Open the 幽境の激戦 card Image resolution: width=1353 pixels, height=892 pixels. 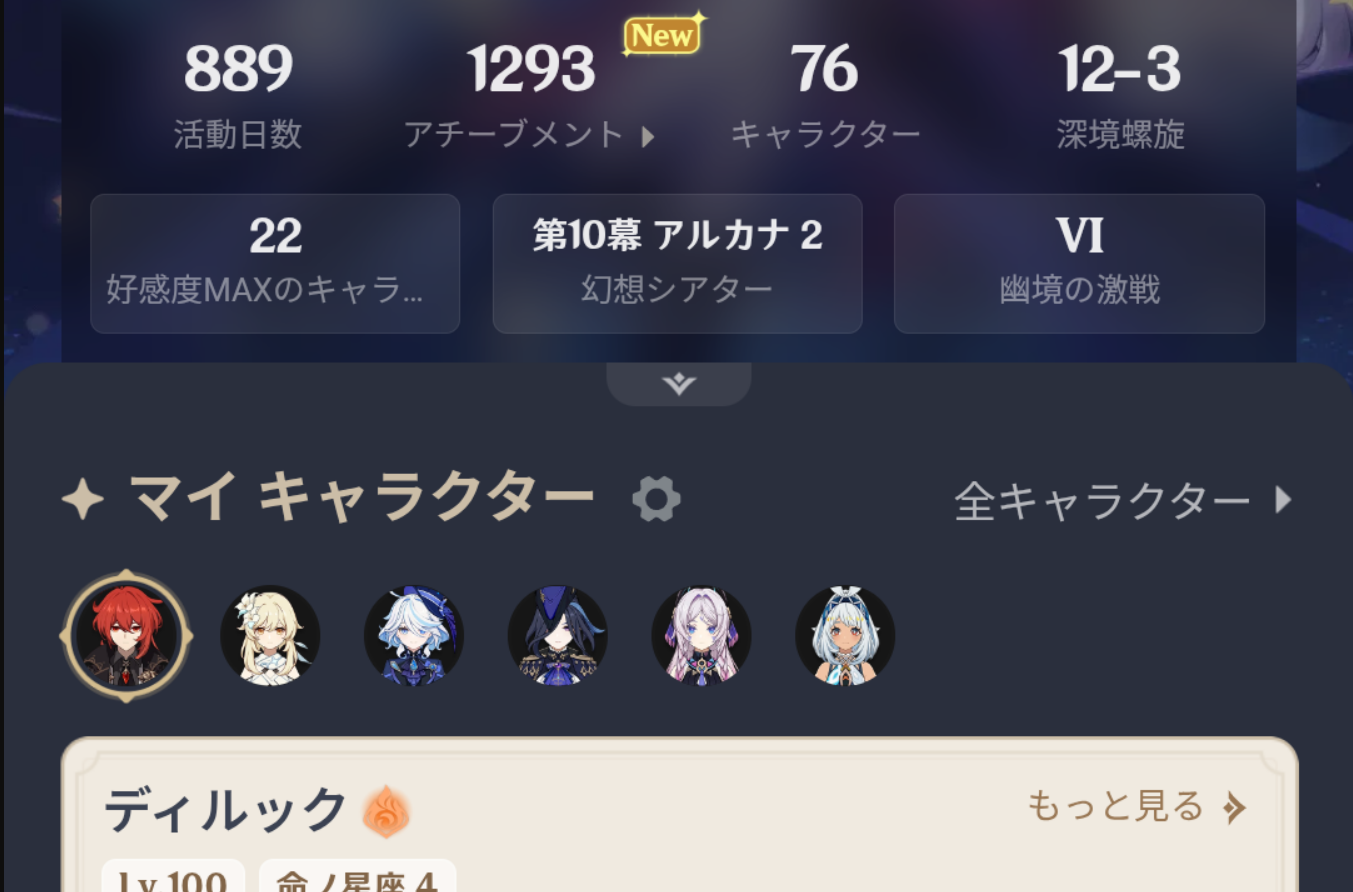coord(1079,263)
